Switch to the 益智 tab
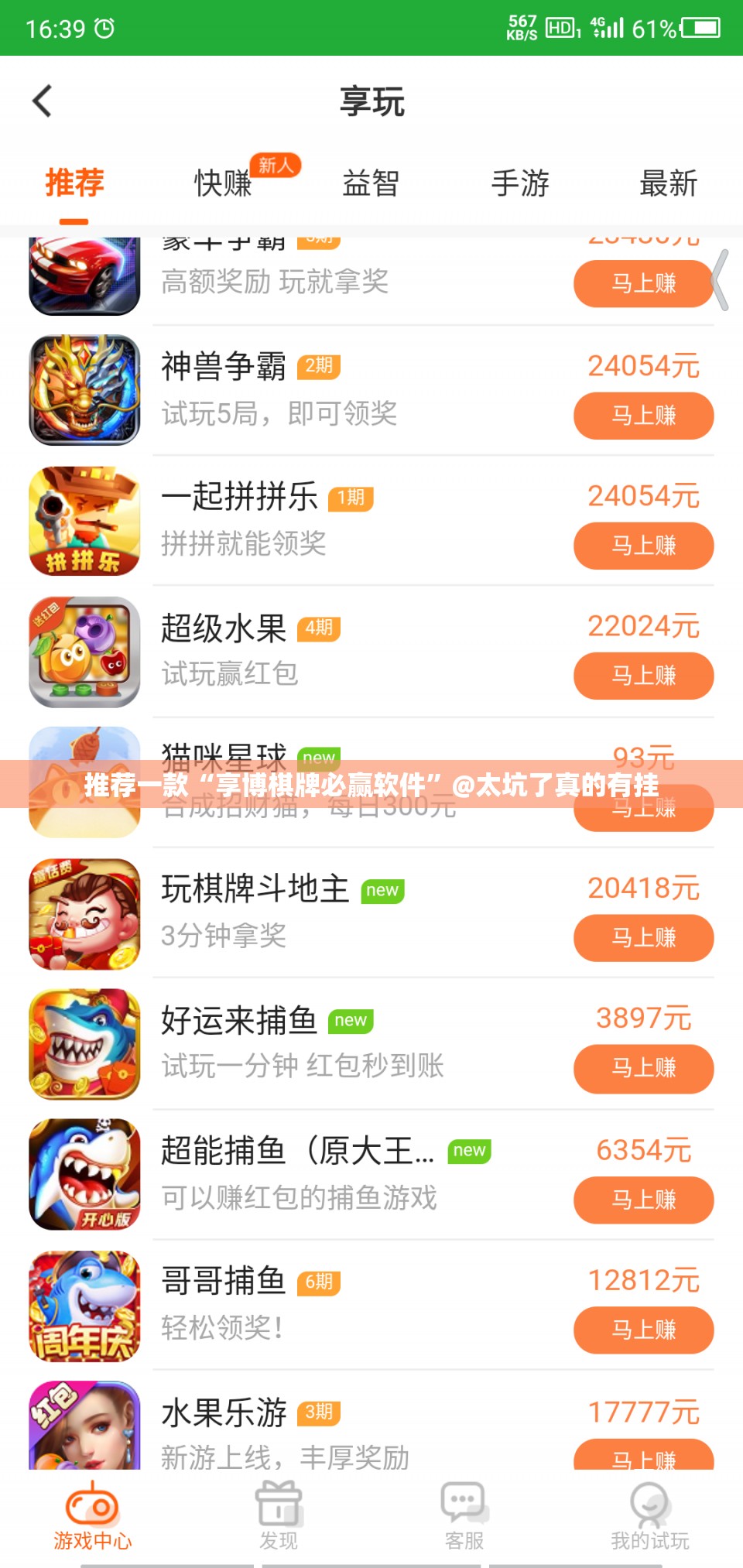Image resolution: width=743 pixels, height=1568 pixels. 371,183
